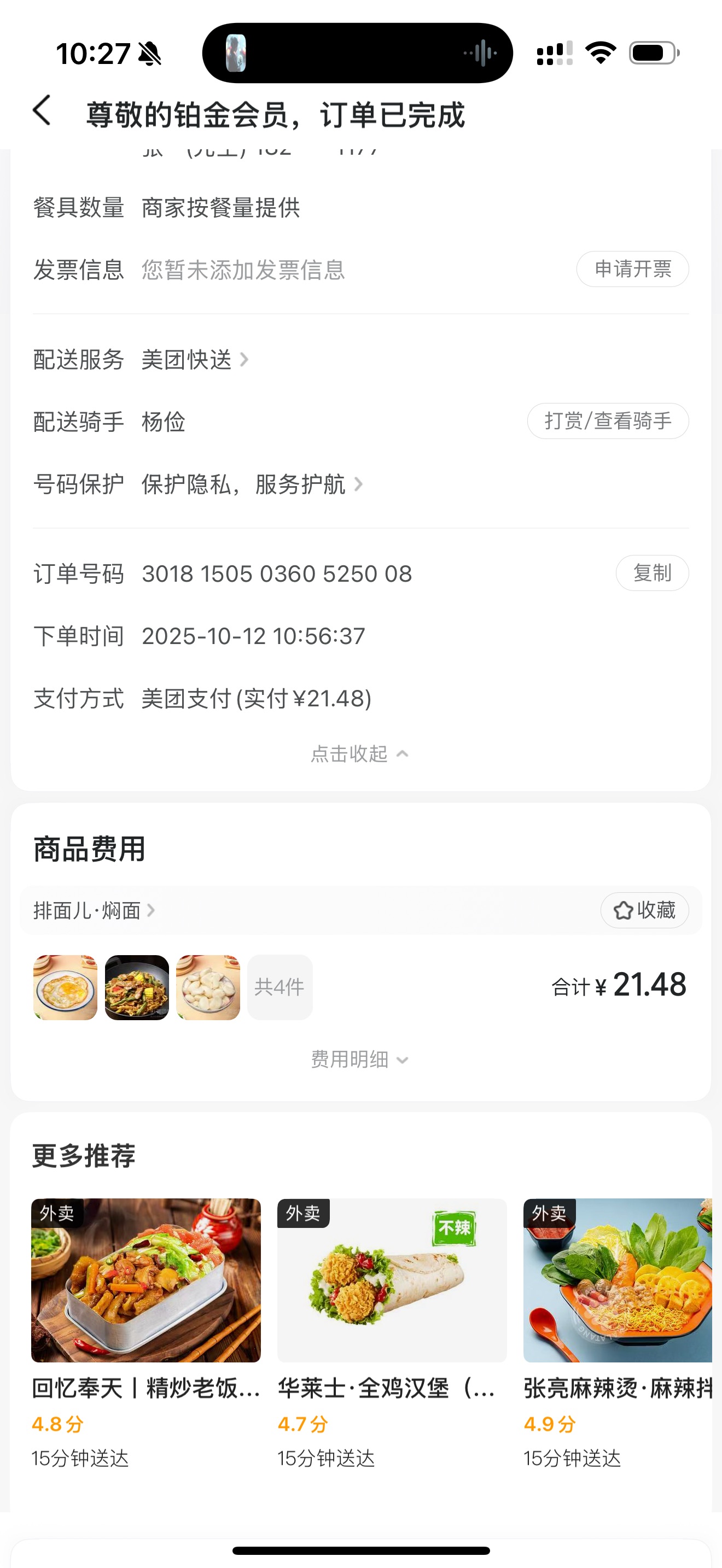722x1568 pixels.
Task: View all ordered items via 共4件
Action: 280,987
